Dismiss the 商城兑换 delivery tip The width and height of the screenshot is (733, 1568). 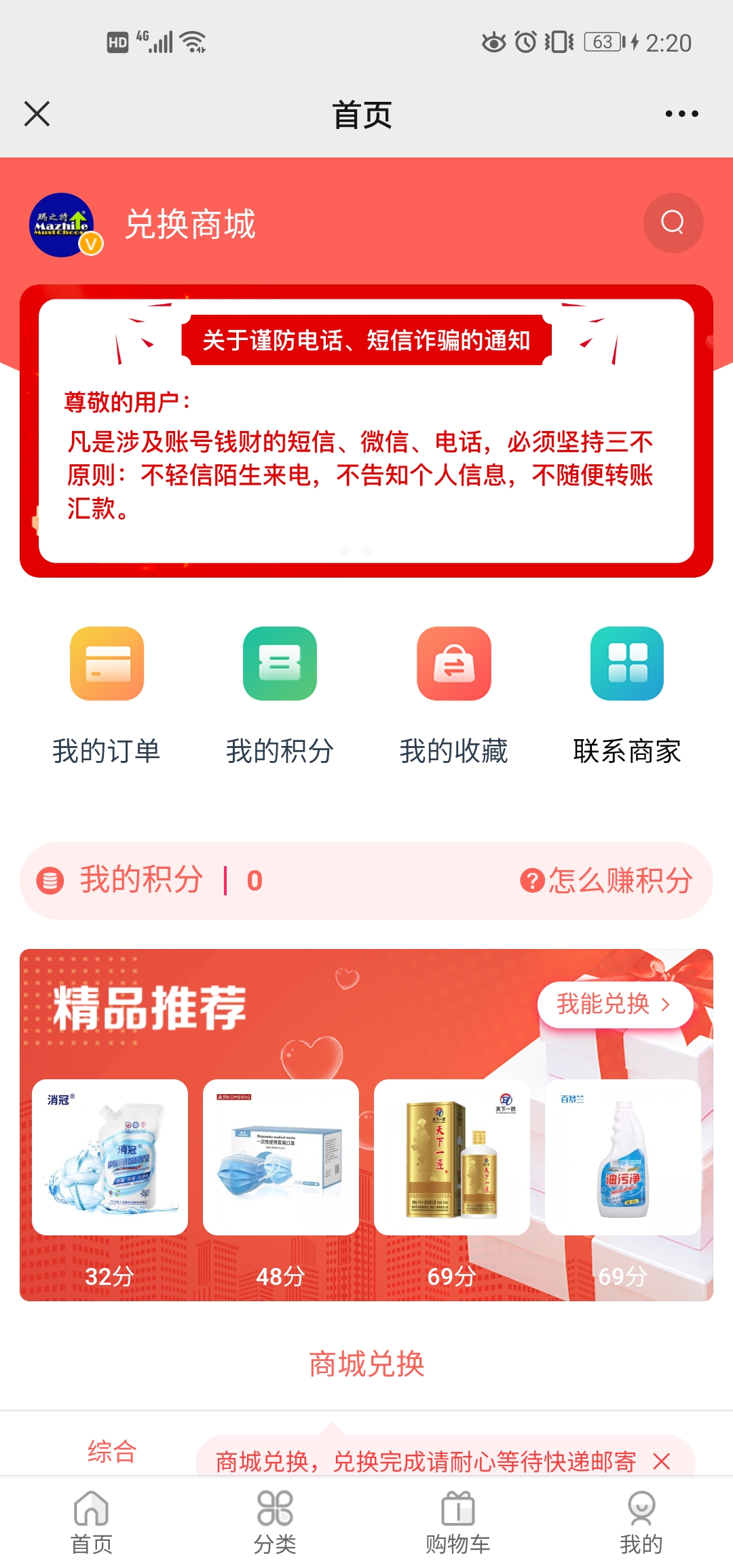click(x=662, y=1461)
